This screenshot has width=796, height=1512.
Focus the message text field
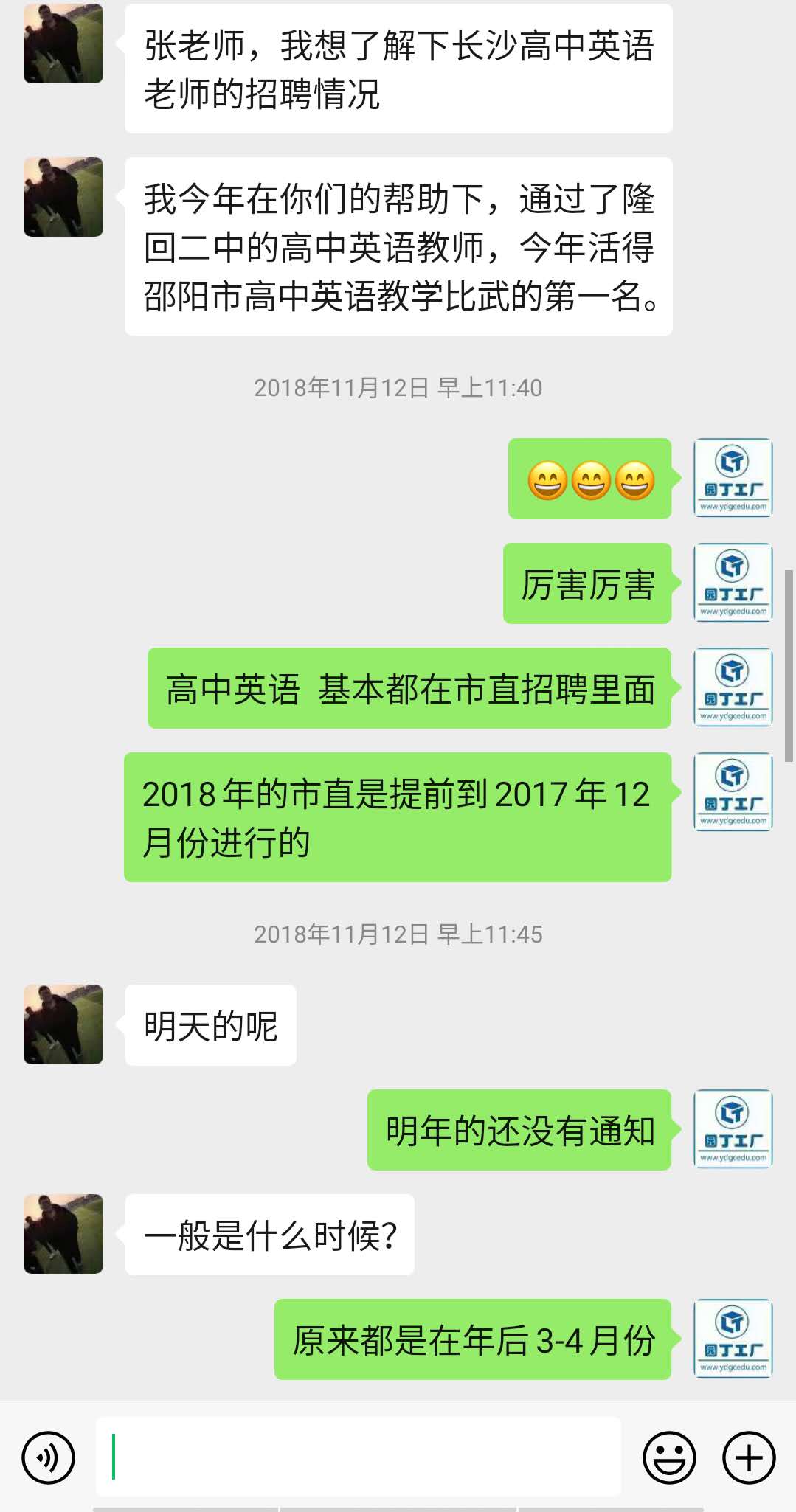[359, 1457]
